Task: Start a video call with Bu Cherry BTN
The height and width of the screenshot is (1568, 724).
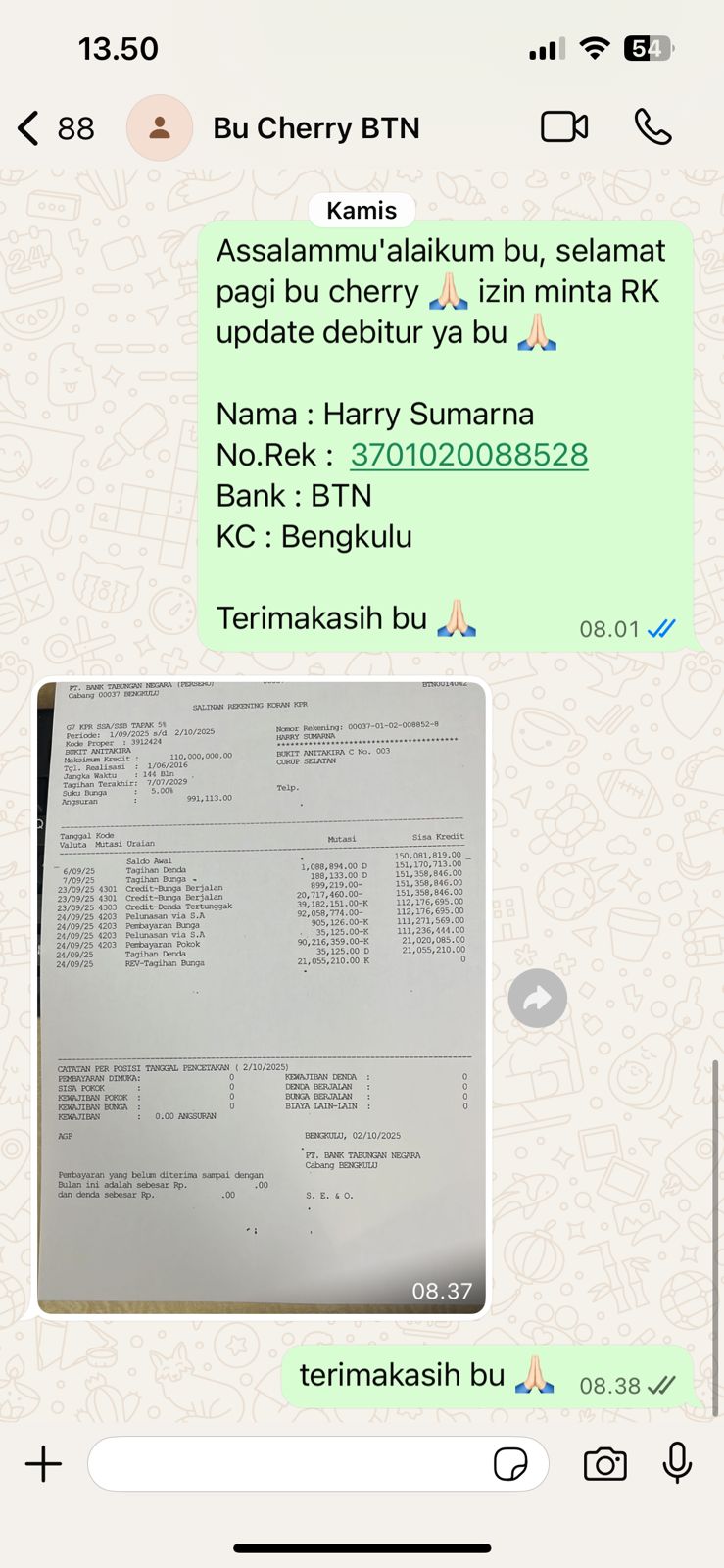Action: pos(564,127)
